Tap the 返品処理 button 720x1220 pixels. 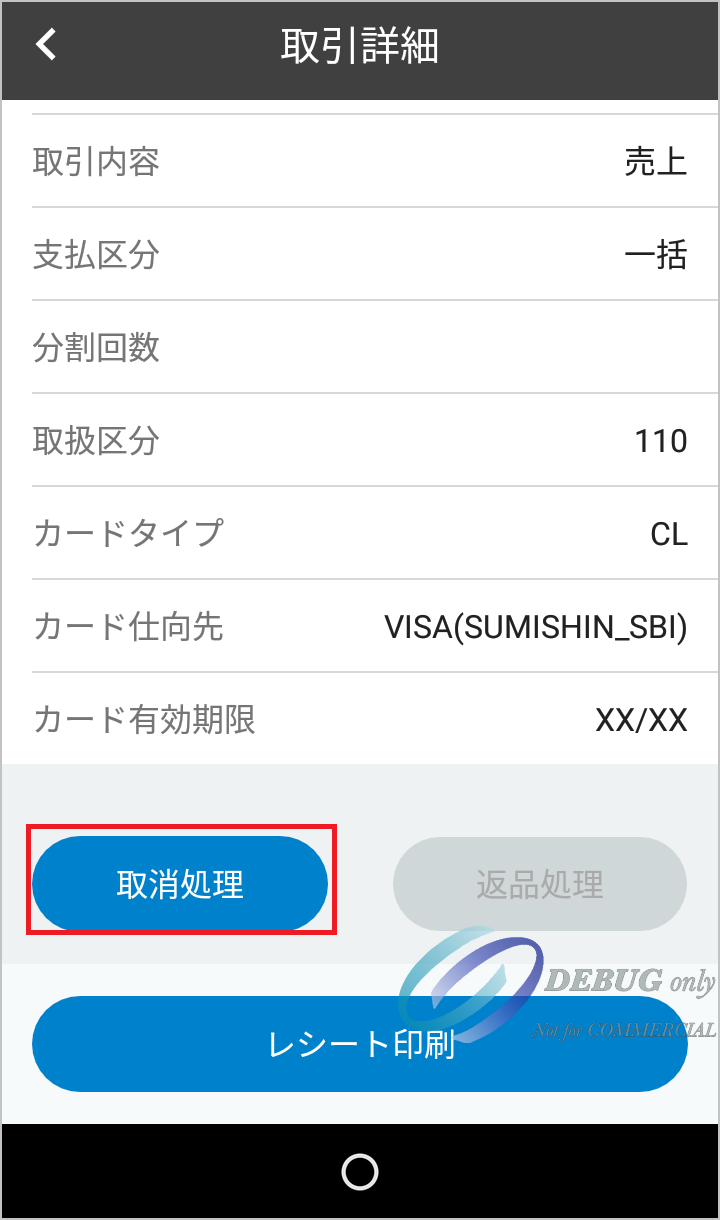point(539,884)
